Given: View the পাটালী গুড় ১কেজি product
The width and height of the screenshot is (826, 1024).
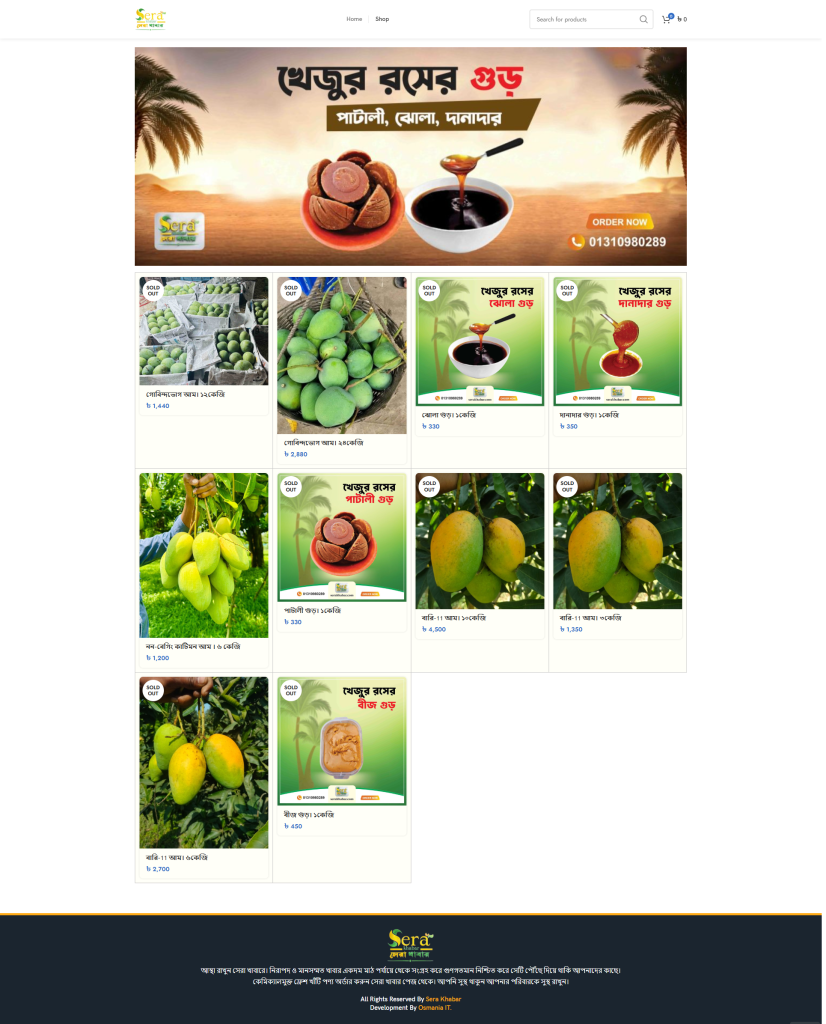Looking at the screenshot, I should (x=342, y=537).
